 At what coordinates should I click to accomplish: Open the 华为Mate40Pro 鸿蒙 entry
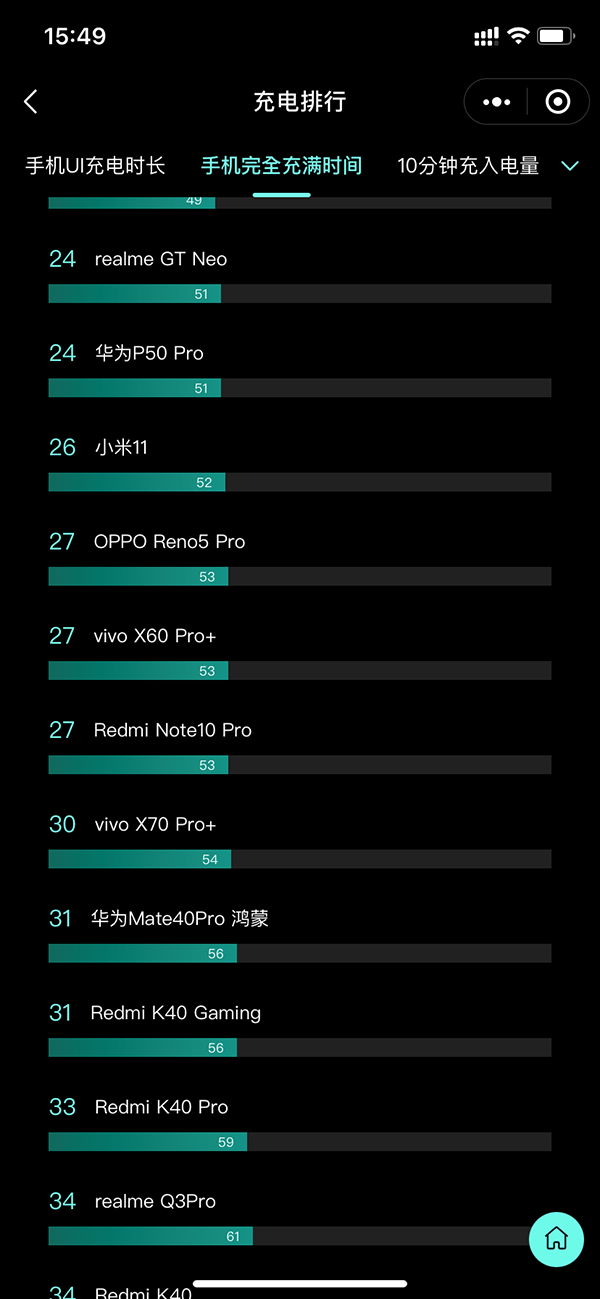click(x=180, y=918)
